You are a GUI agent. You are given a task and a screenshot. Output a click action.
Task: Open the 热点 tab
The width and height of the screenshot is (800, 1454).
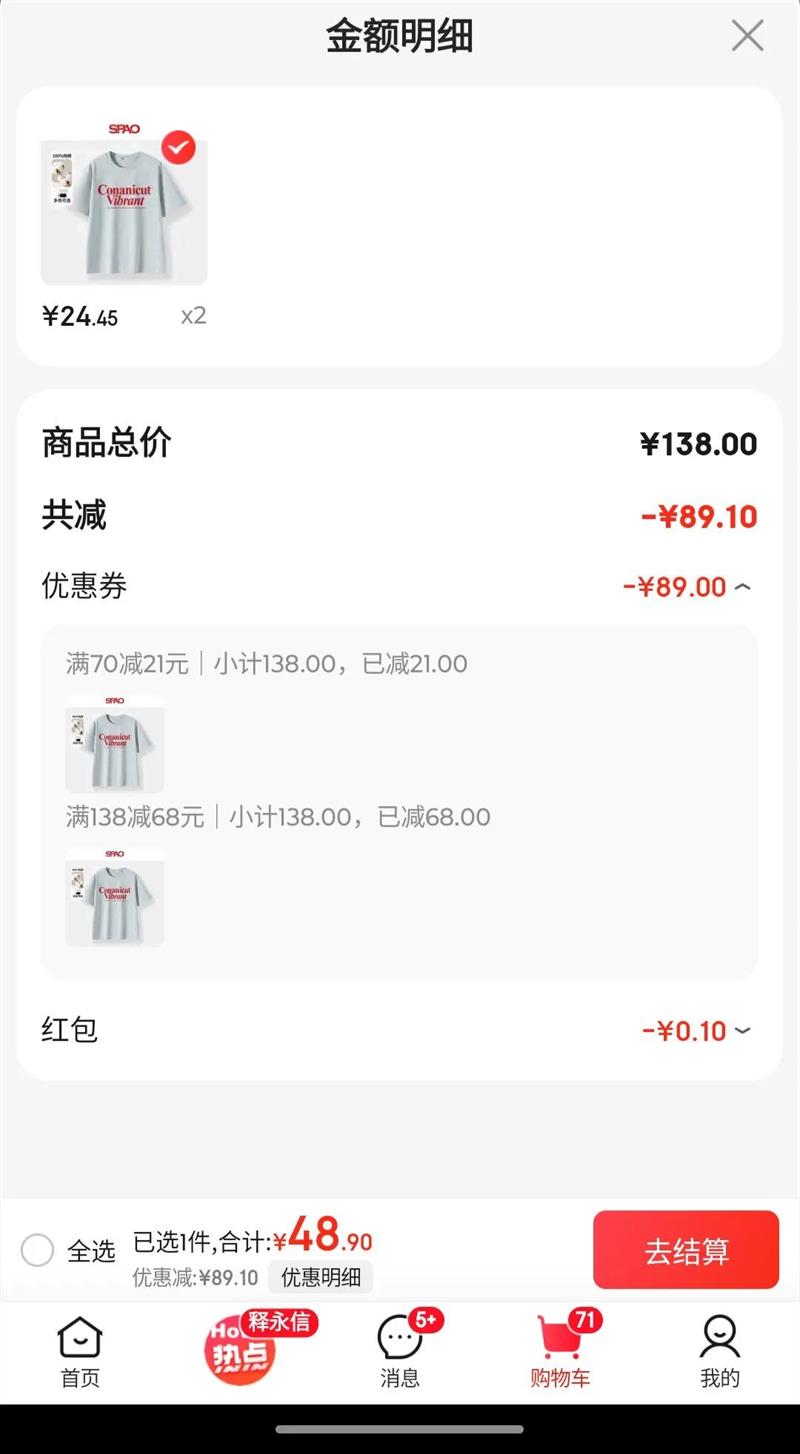point(240,1351)
